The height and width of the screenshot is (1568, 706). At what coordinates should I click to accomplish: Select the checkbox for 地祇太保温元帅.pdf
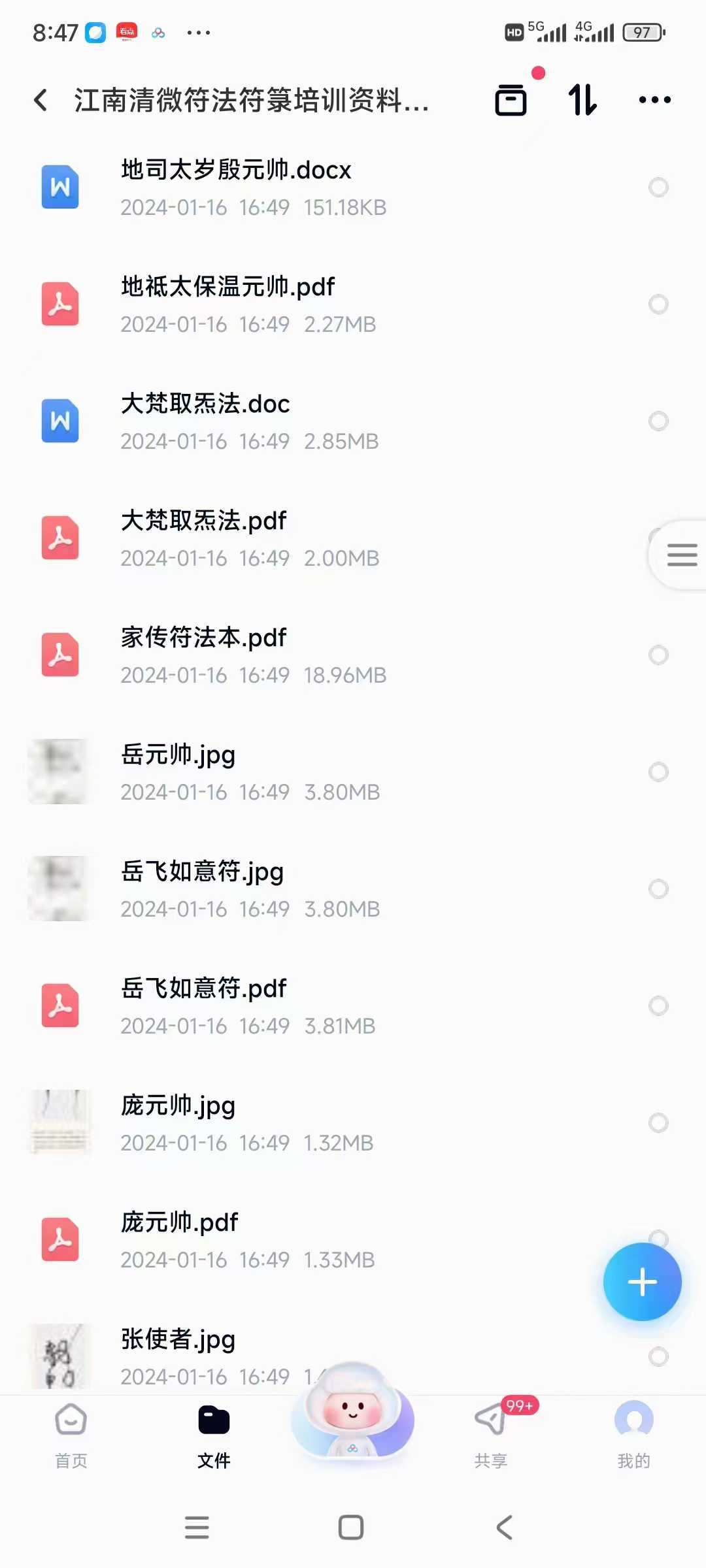click(658, 304)
